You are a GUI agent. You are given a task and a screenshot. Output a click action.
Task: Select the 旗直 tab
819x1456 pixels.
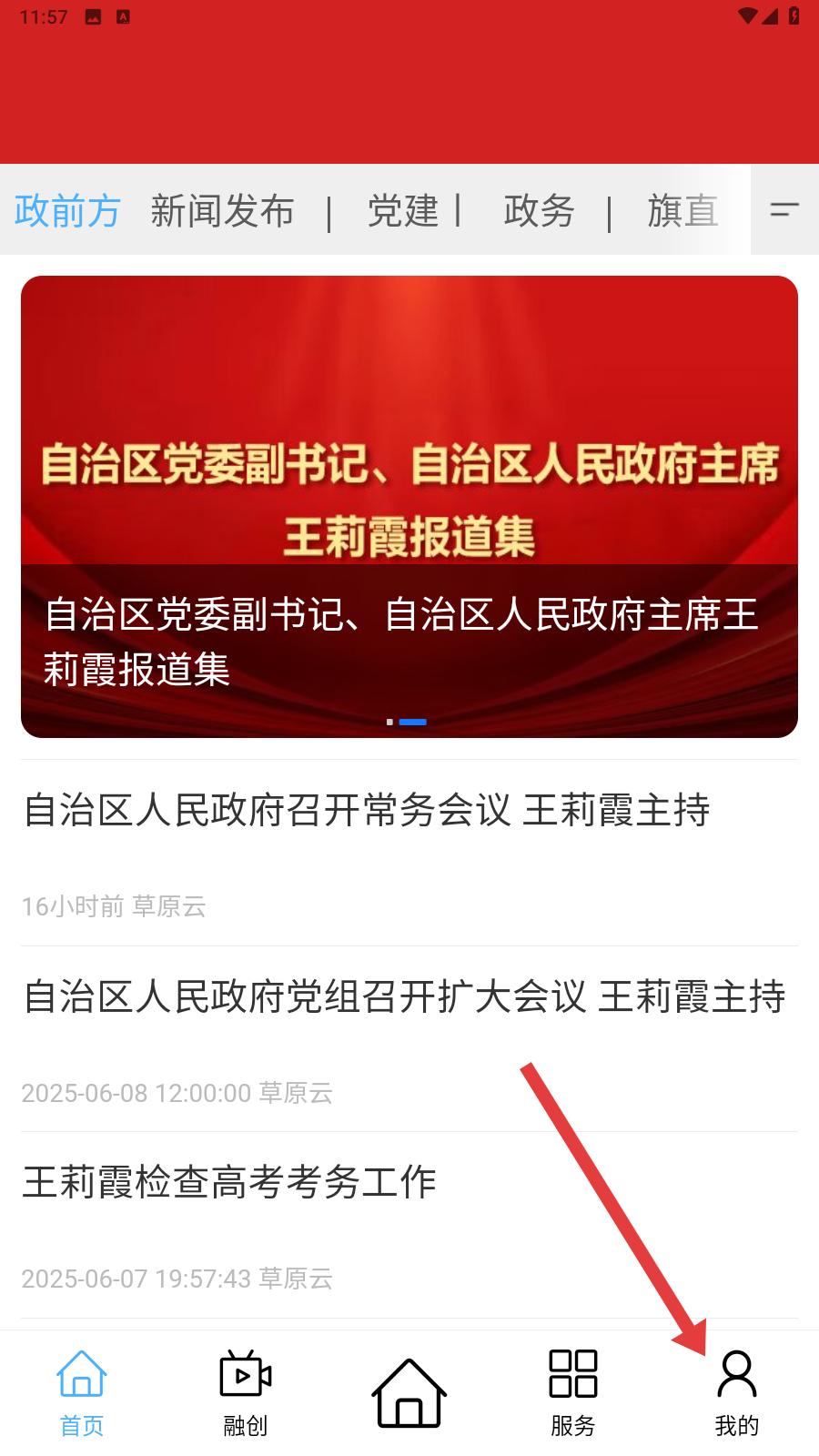(683, 211)
